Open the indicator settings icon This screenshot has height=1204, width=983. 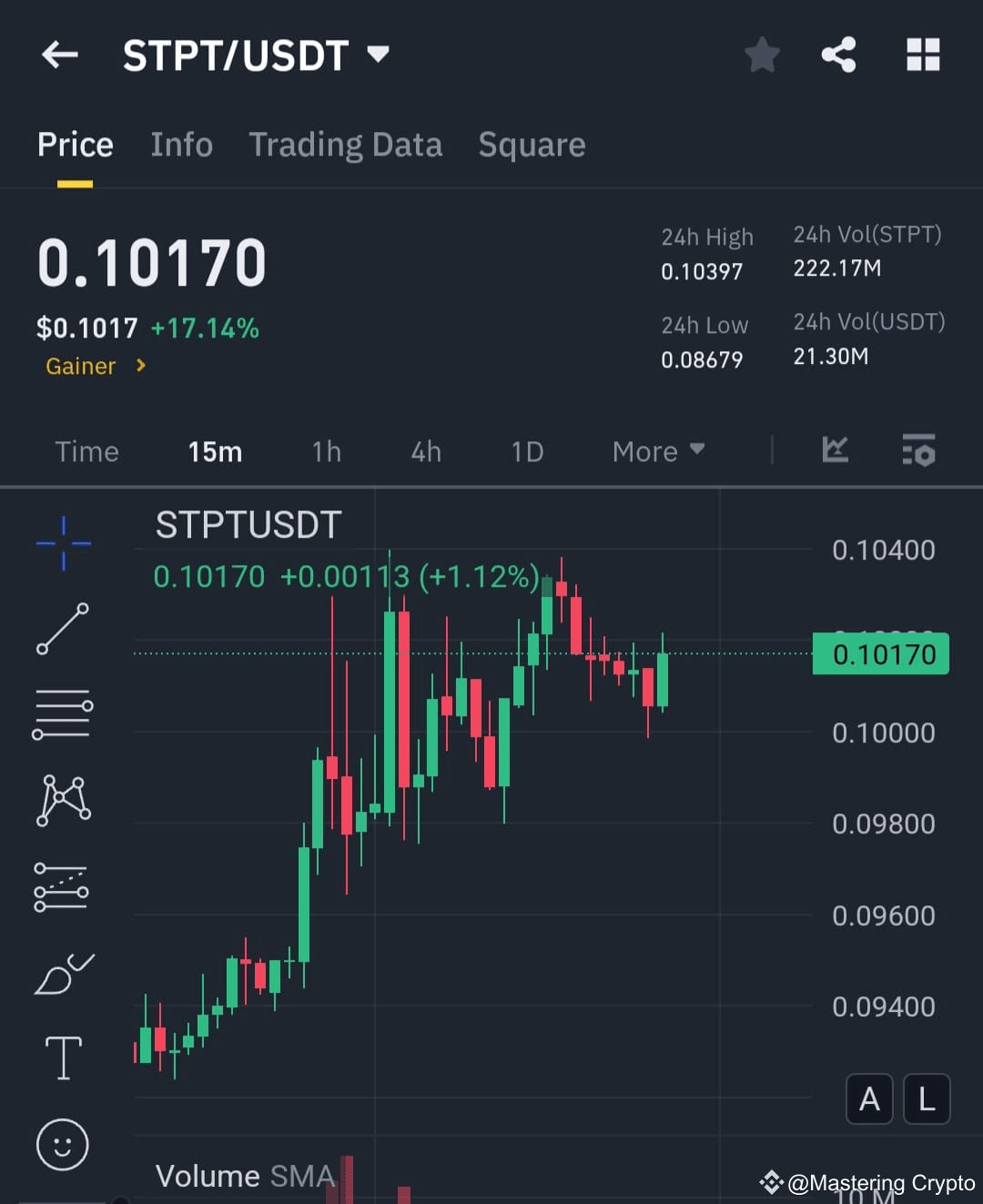pyautogui.click(x=918, y=450)
